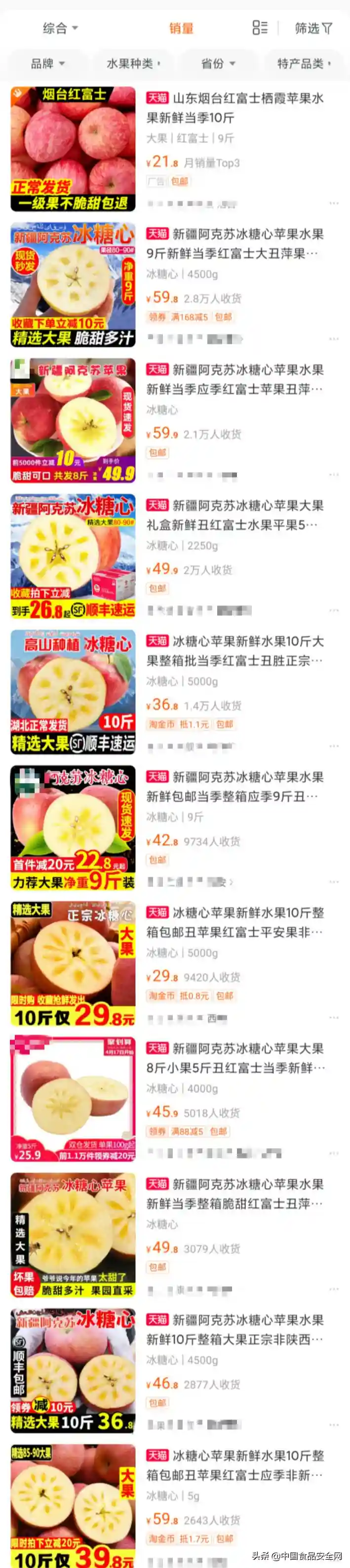Image resolution: width=350 pixels, height=1568 pixels.
Task: Toggle the list/grid layout icon
Action: point(259,28)
